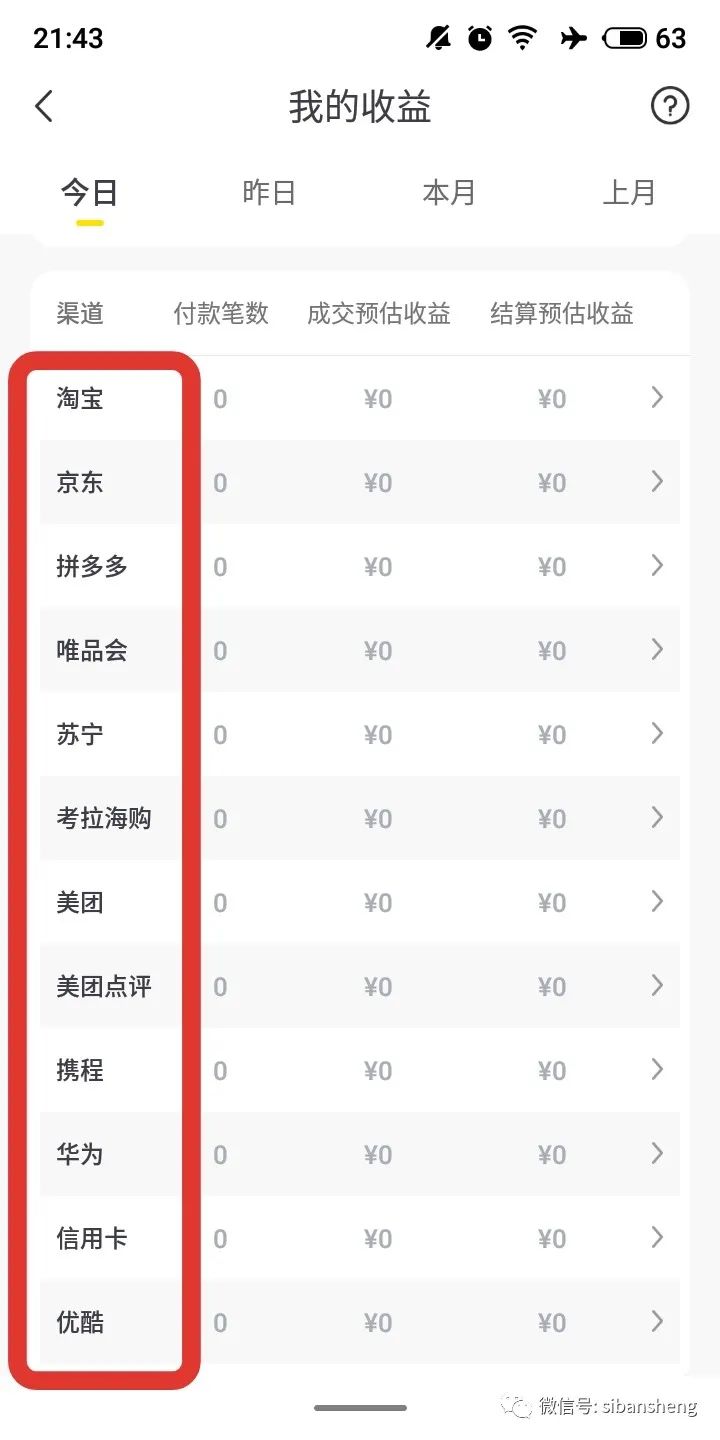Open the 唯品会 row
The image size is (720, 1440).
(x=360, y=650)
